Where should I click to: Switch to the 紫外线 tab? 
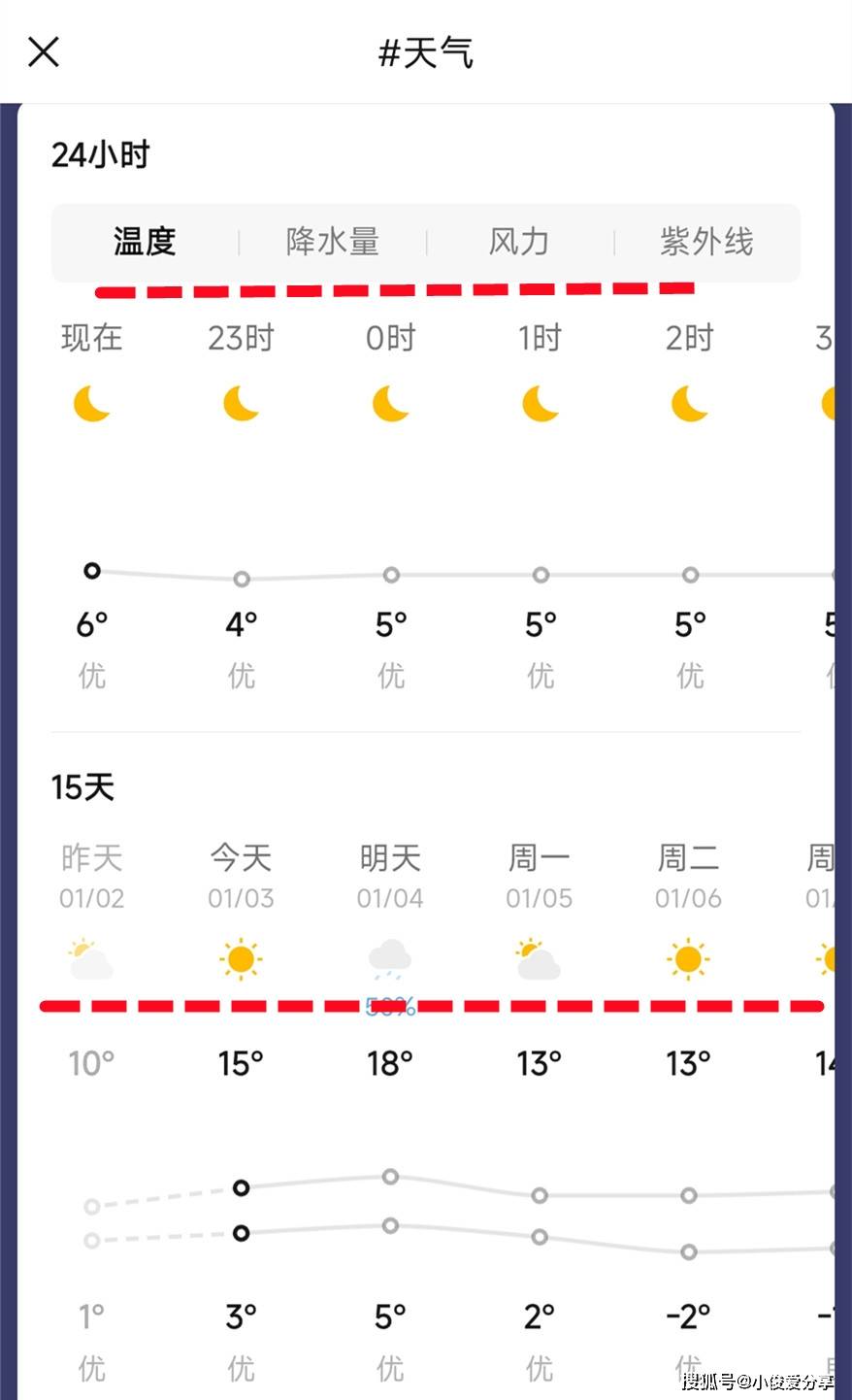pyautogui.click(x=706, y=242)
